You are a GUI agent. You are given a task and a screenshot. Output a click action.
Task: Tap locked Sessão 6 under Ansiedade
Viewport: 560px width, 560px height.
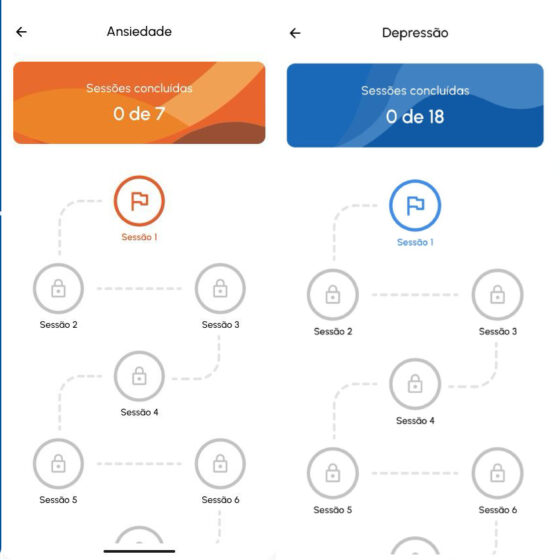pyautogui.click(x=220, y=464)
